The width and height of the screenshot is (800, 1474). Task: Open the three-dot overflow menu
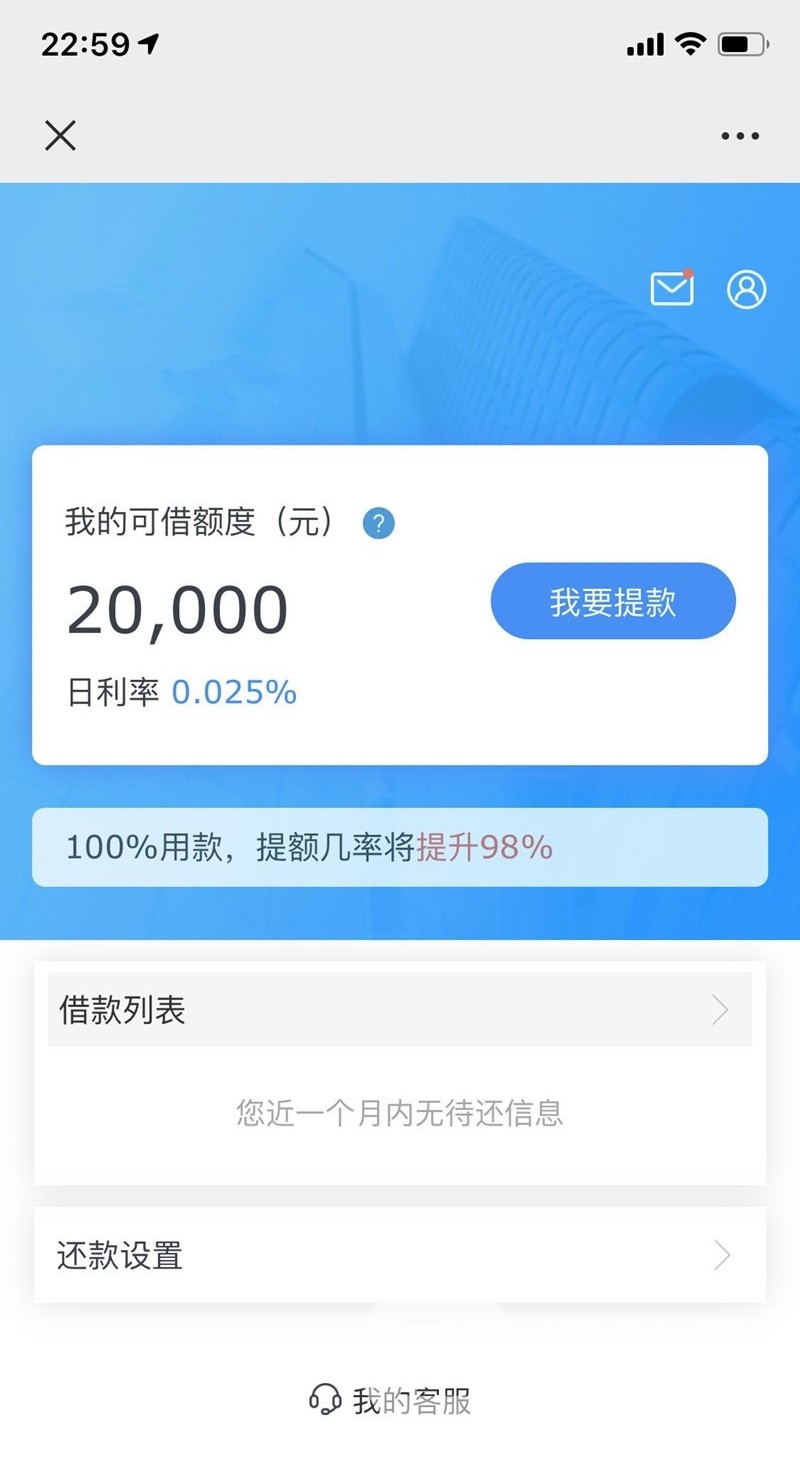coord(740,136)
